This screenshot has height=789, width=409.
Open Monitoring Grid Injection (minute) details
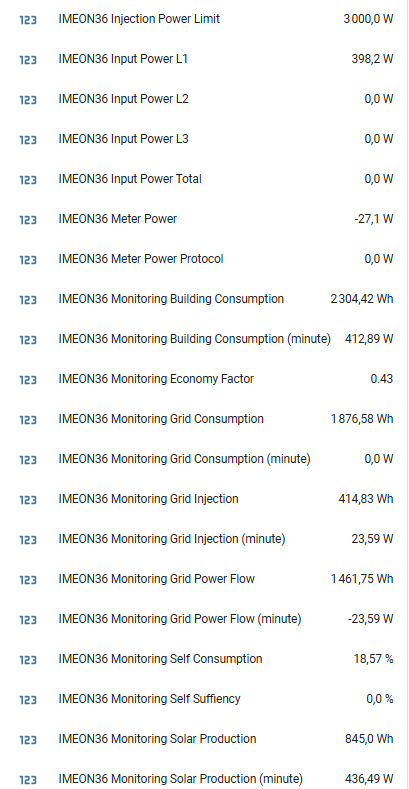pyautogui.click(x=204, y=539)
